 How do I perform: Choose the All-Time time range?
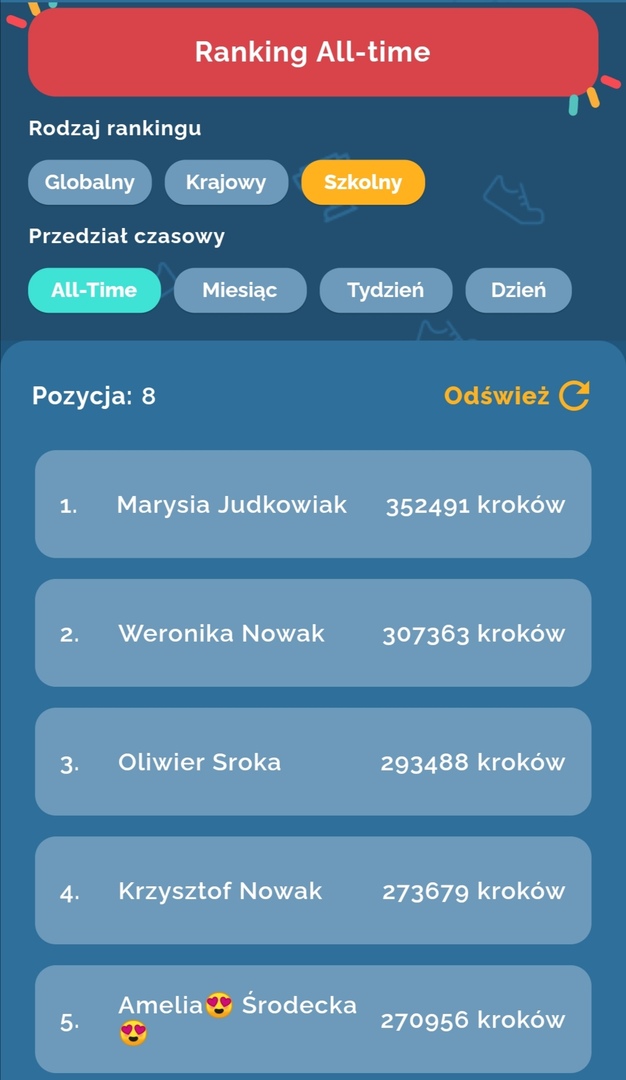pyautogui.click(x=94, y=290)
